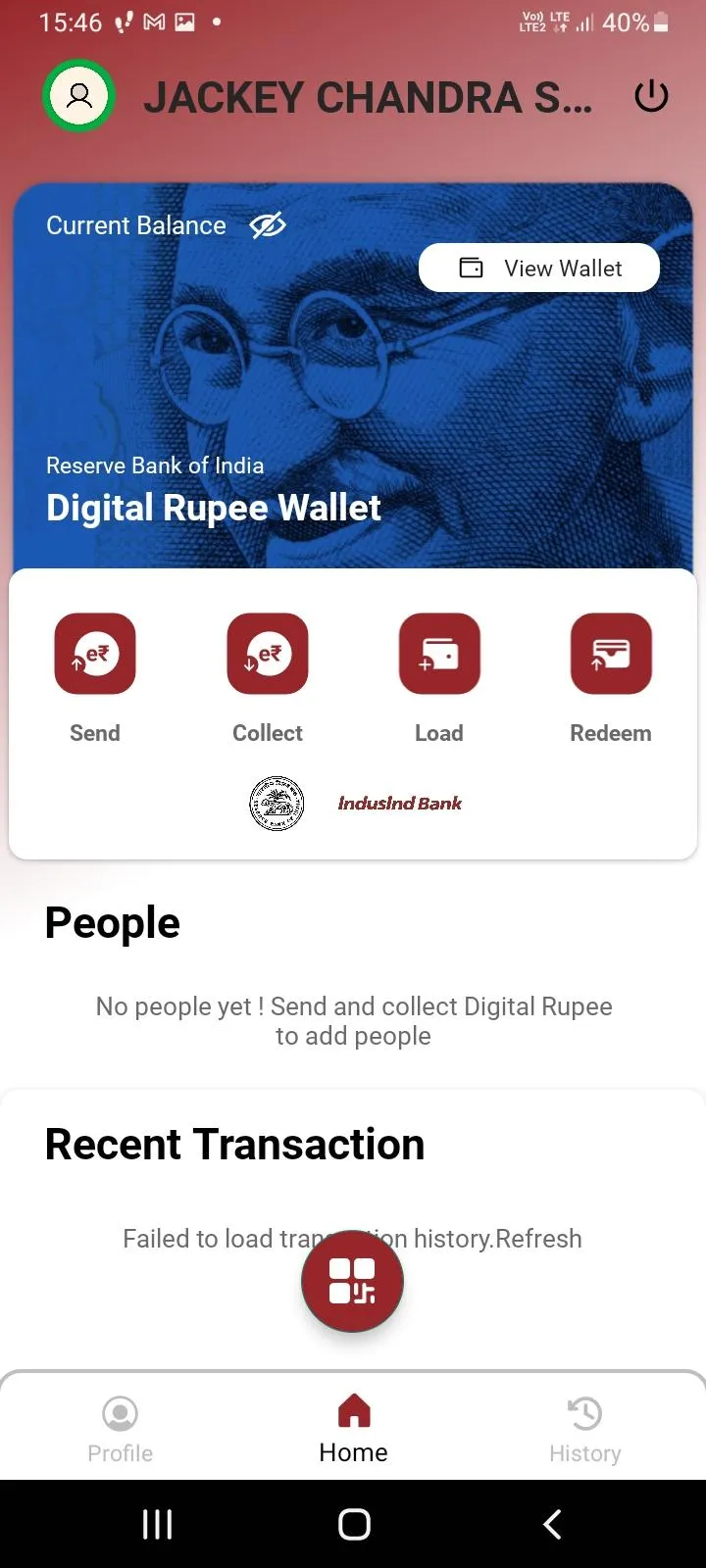Reveal the hidden current balance
The height and width of the screenshot is (1568, 706).
coord(267,225)
